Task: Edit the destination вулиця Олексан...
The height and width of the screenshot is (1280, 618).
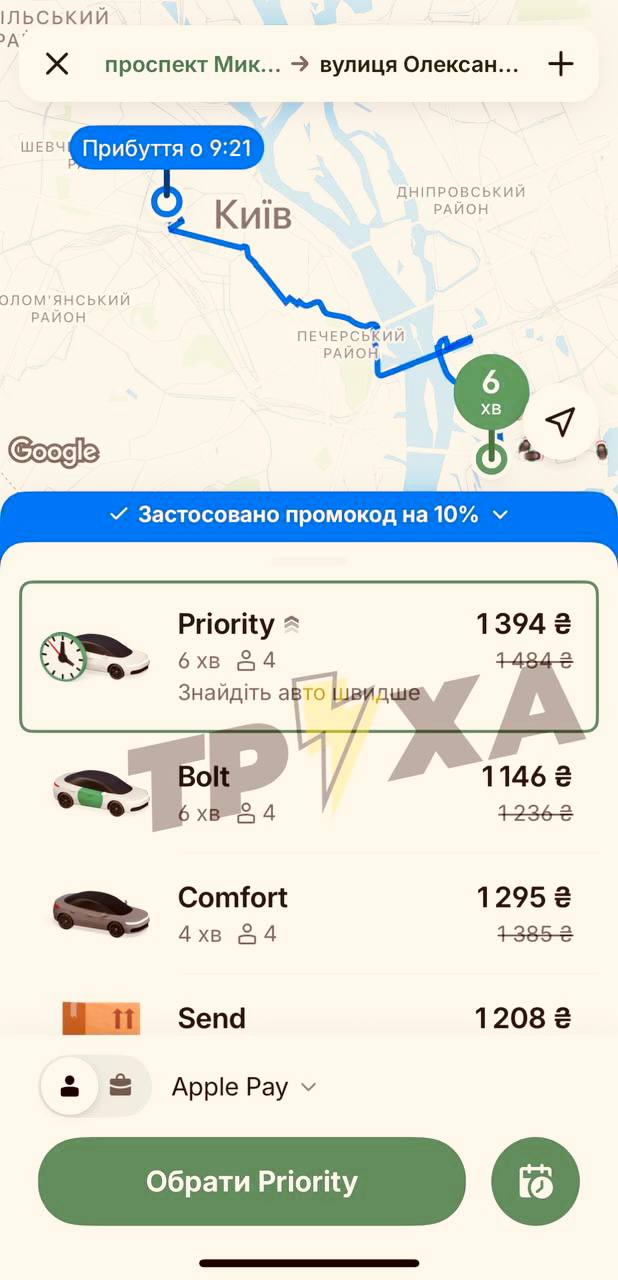Action: [419, 65]
